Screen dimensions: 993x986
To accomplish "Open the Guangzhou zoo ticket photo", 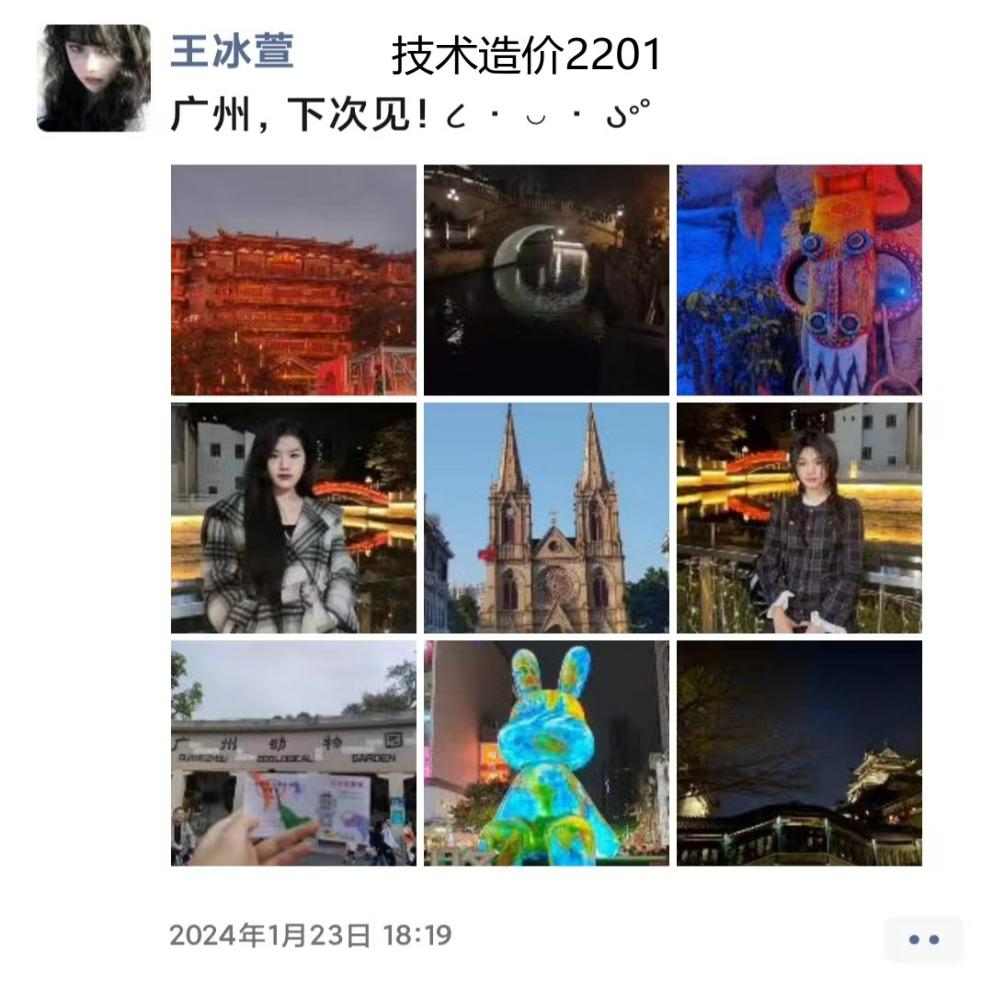I will tap(293, 753).
